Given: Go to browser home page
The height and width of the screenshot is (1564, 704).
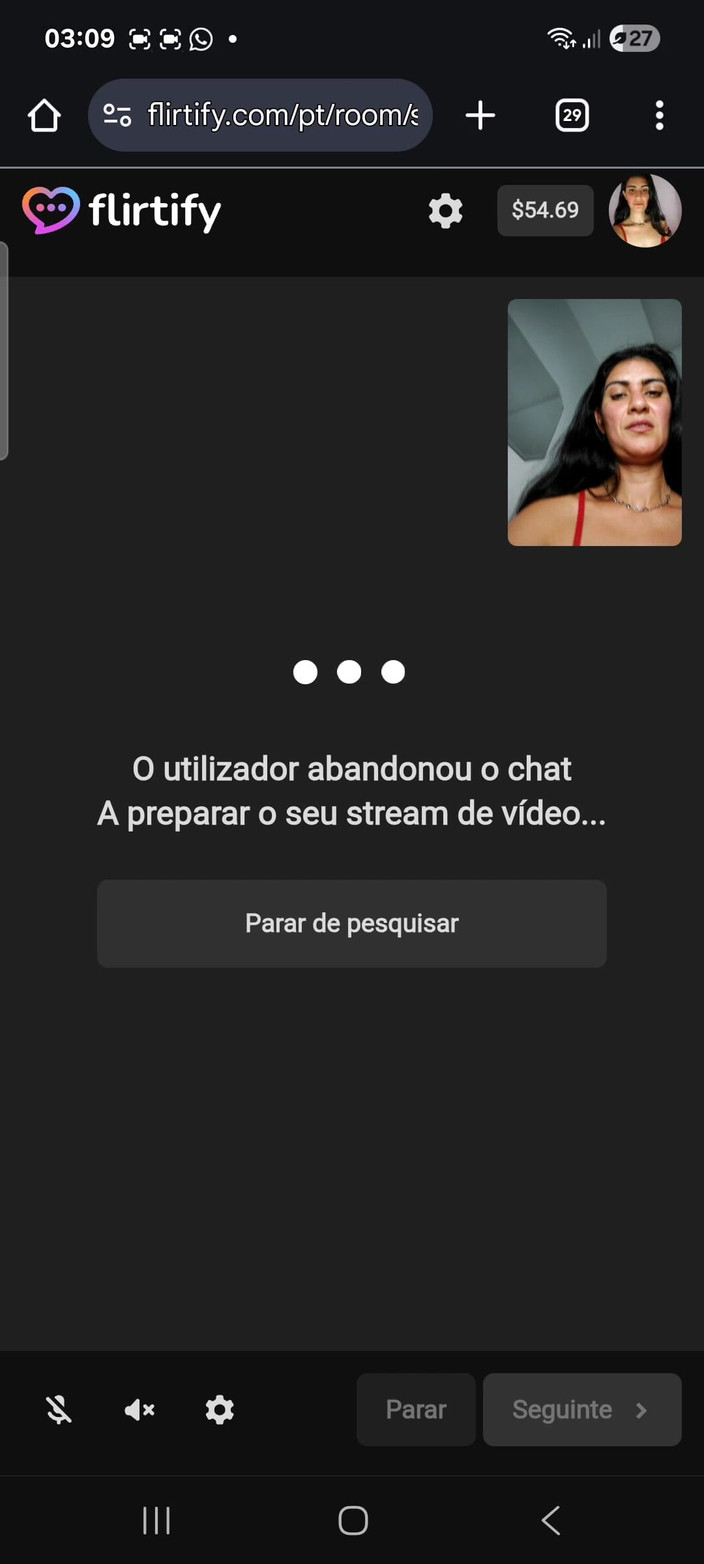Looking at the screenshot, I should pyautogui.click(x=44, y=116).
